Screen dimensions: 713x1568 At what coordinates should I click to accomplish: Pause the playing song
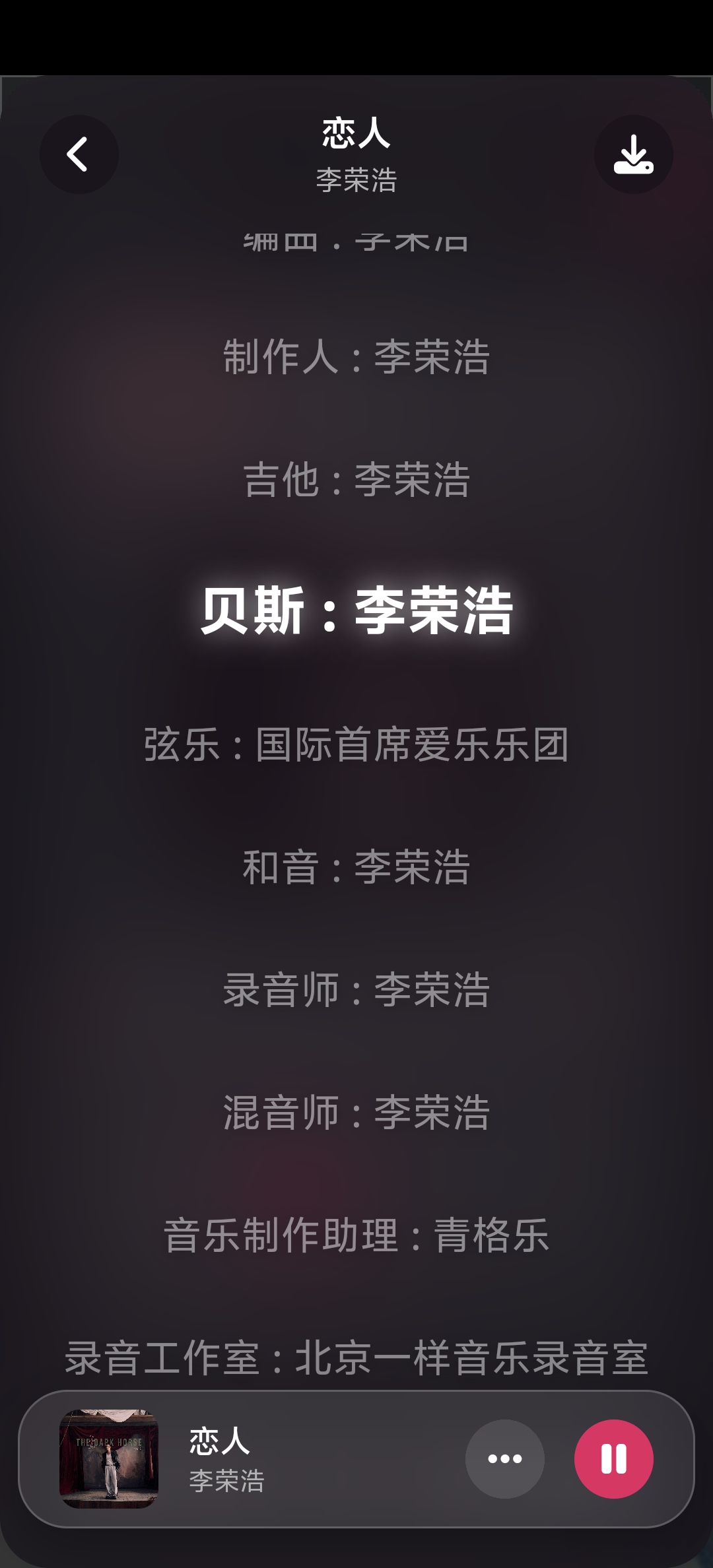click(x=613, y=1458)
